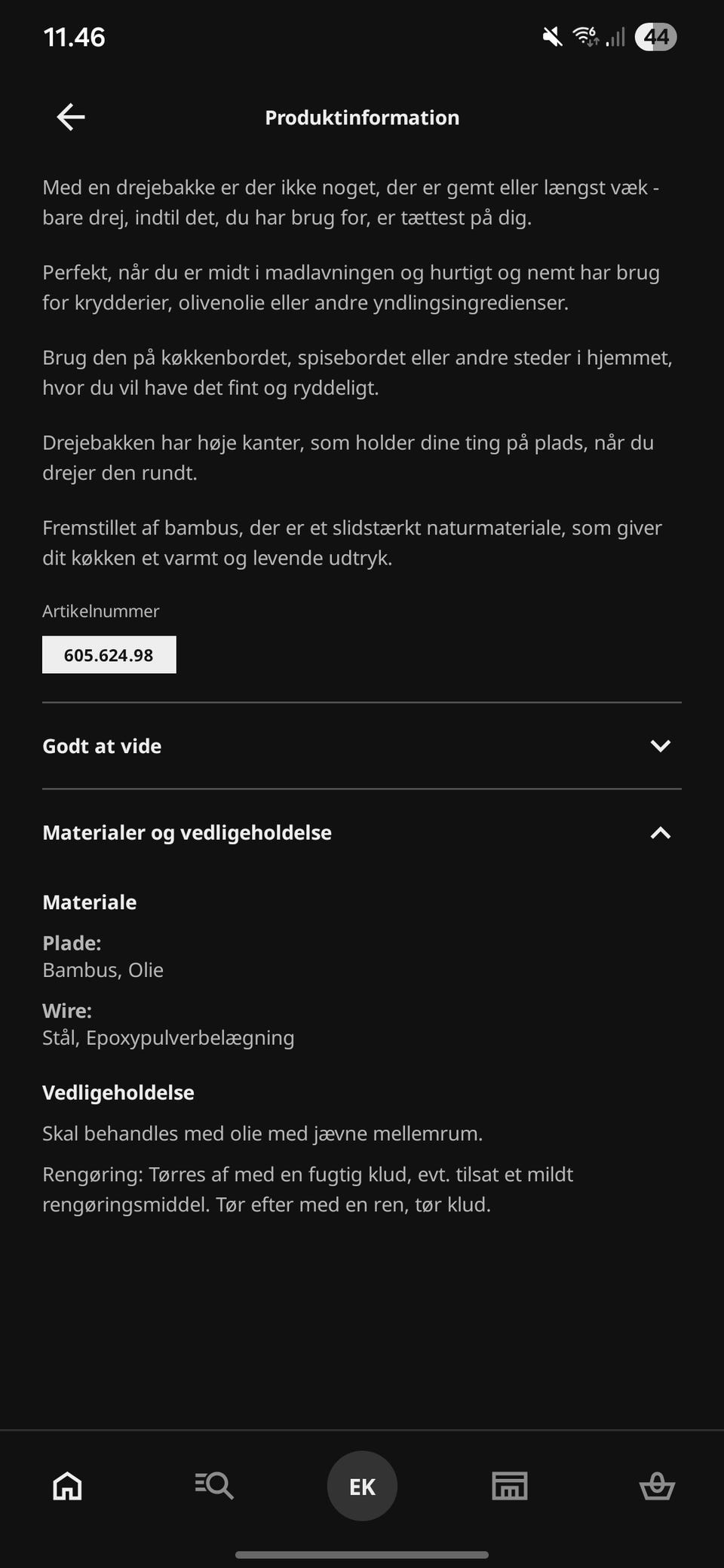Tap the article number 605.624.98 badge
The image size is (724, 1568).
coord(109,654)
